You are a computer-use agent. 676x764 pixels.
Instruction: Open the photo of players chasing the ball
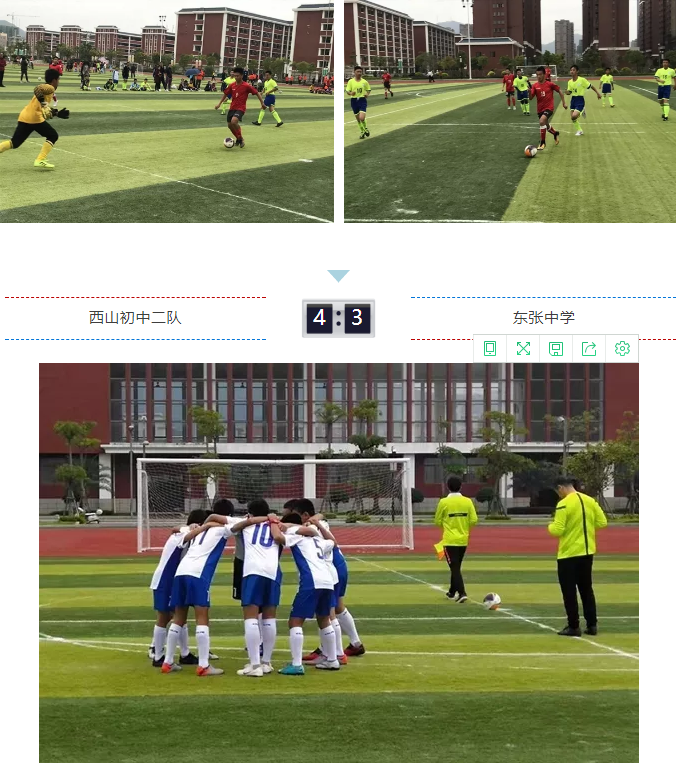click(x=509, y=111)
